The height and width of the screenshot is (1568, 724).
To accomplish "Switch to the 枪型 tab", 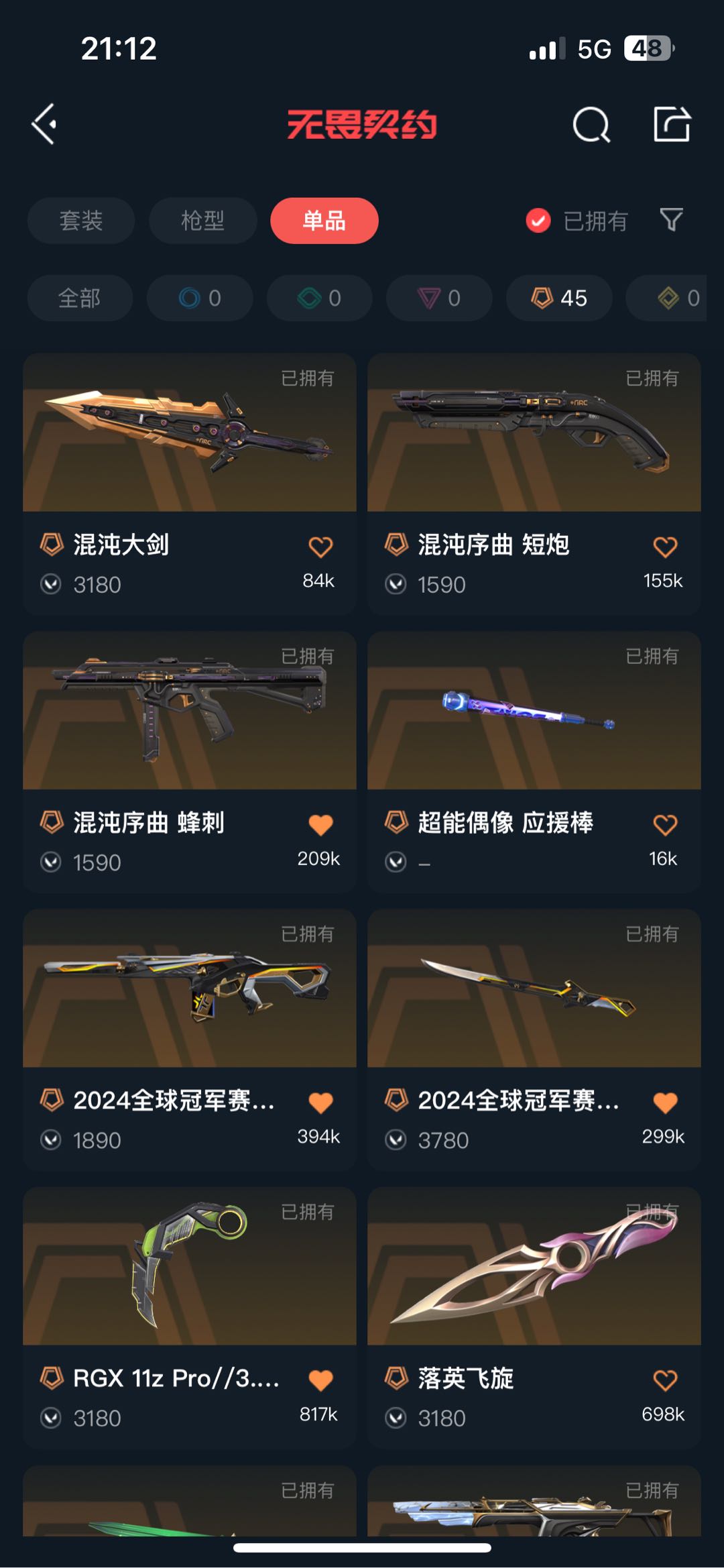I will [202, 221].
